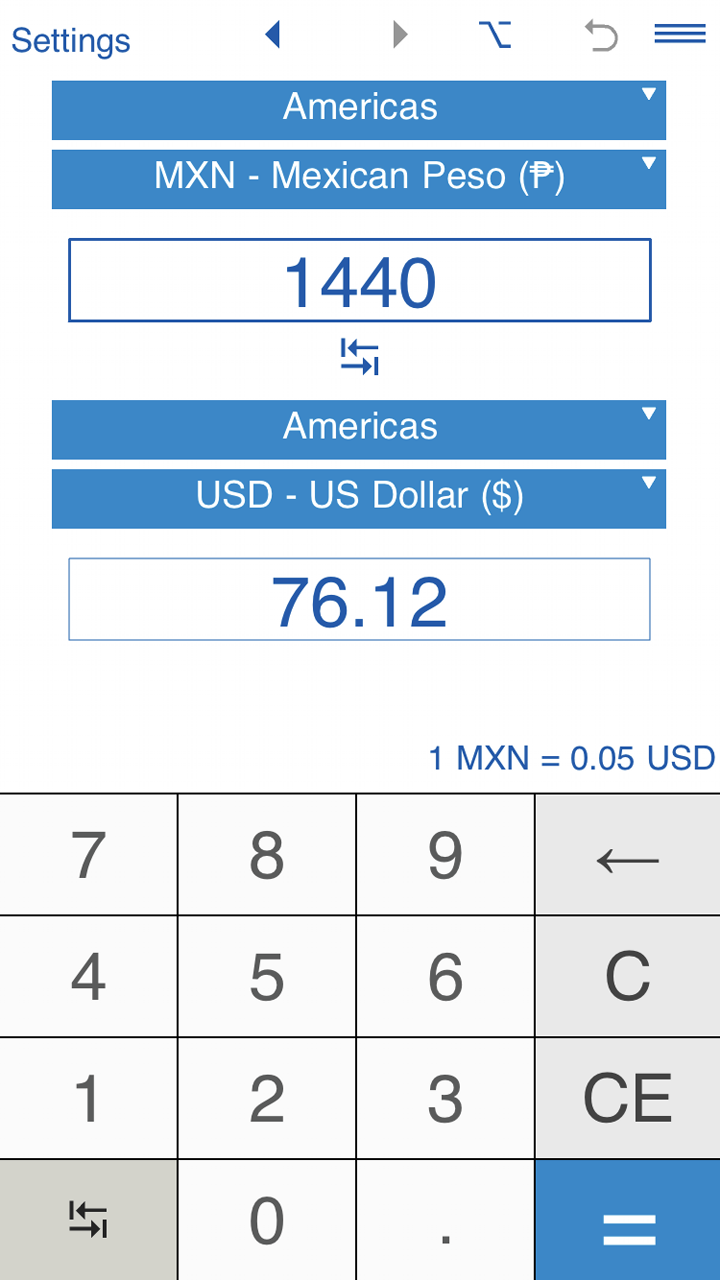Select the 1440 amount input field
This screenshot has height=1280, width=720.
pyautogui.click(x=360, y=281)
